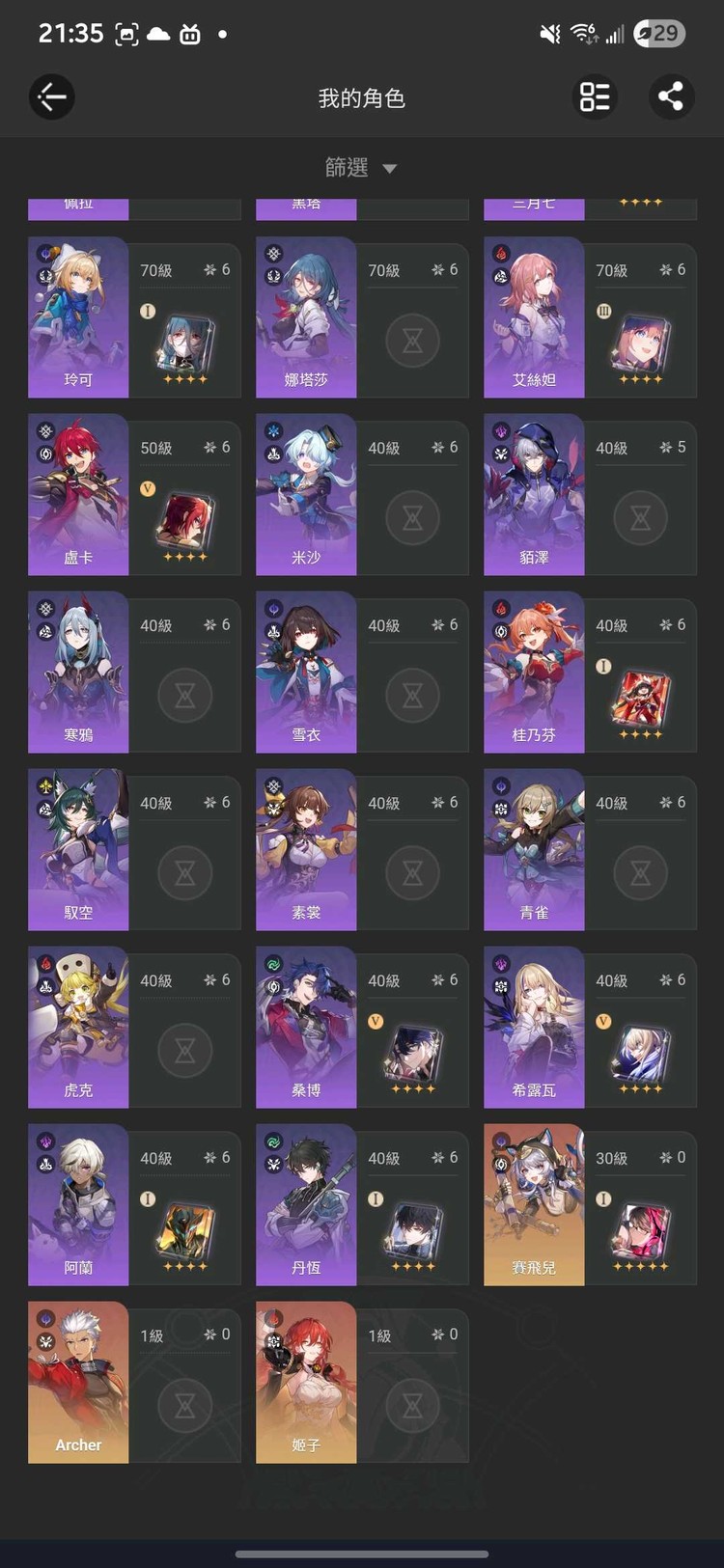Go back with the arrow icon
Viewport: 724px width, 1568px height.
pyautogui.click(x=52, y=96)
